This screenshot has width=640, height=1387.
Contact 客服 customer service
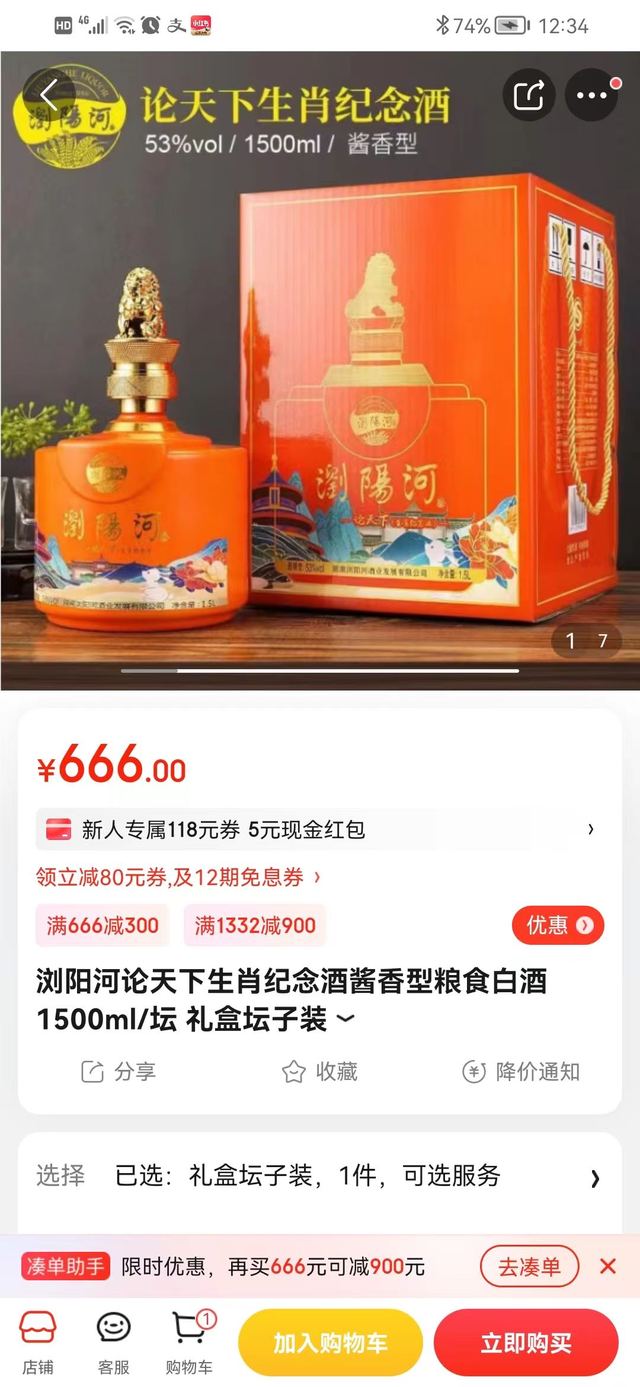[113, 1342]
